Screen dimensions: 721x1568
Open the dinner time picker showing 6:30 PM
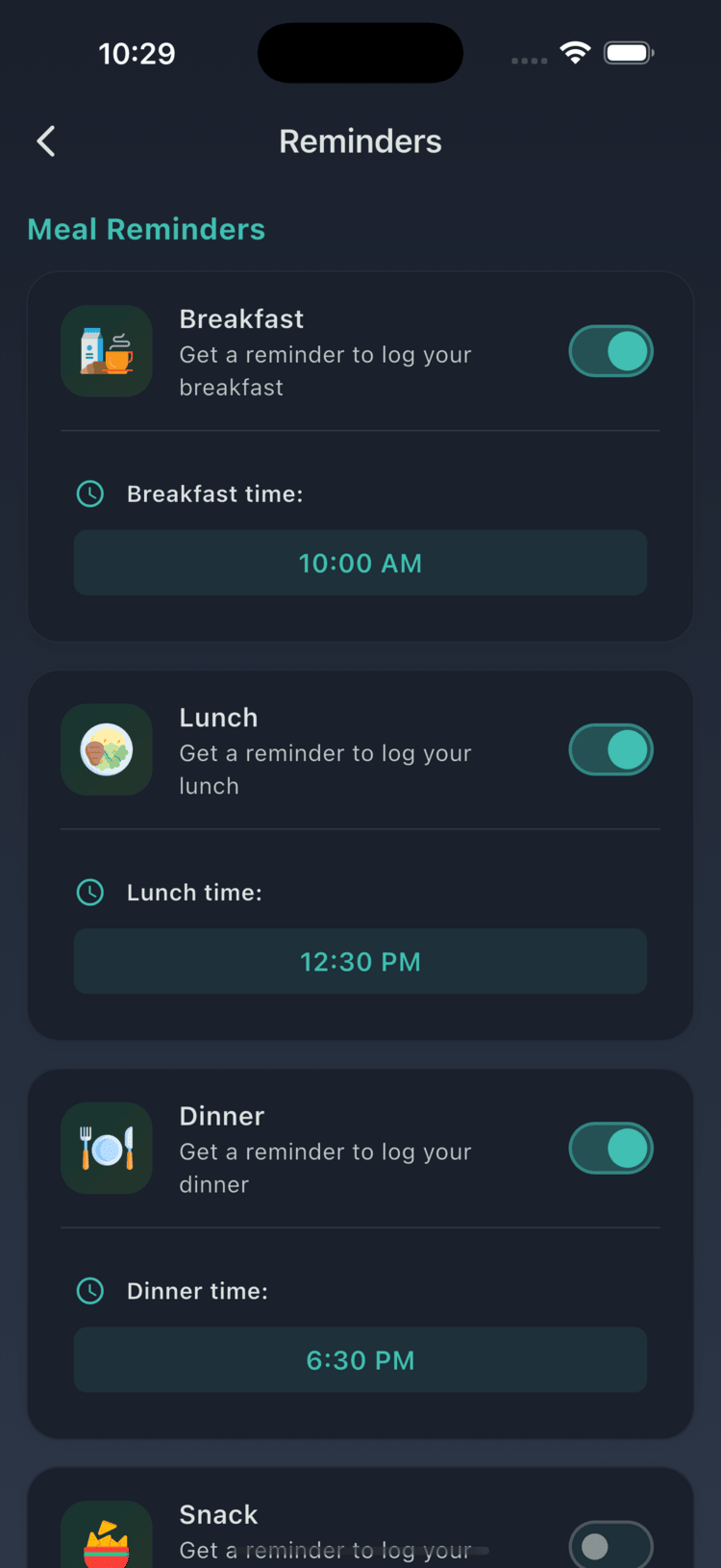[360, 1359]
